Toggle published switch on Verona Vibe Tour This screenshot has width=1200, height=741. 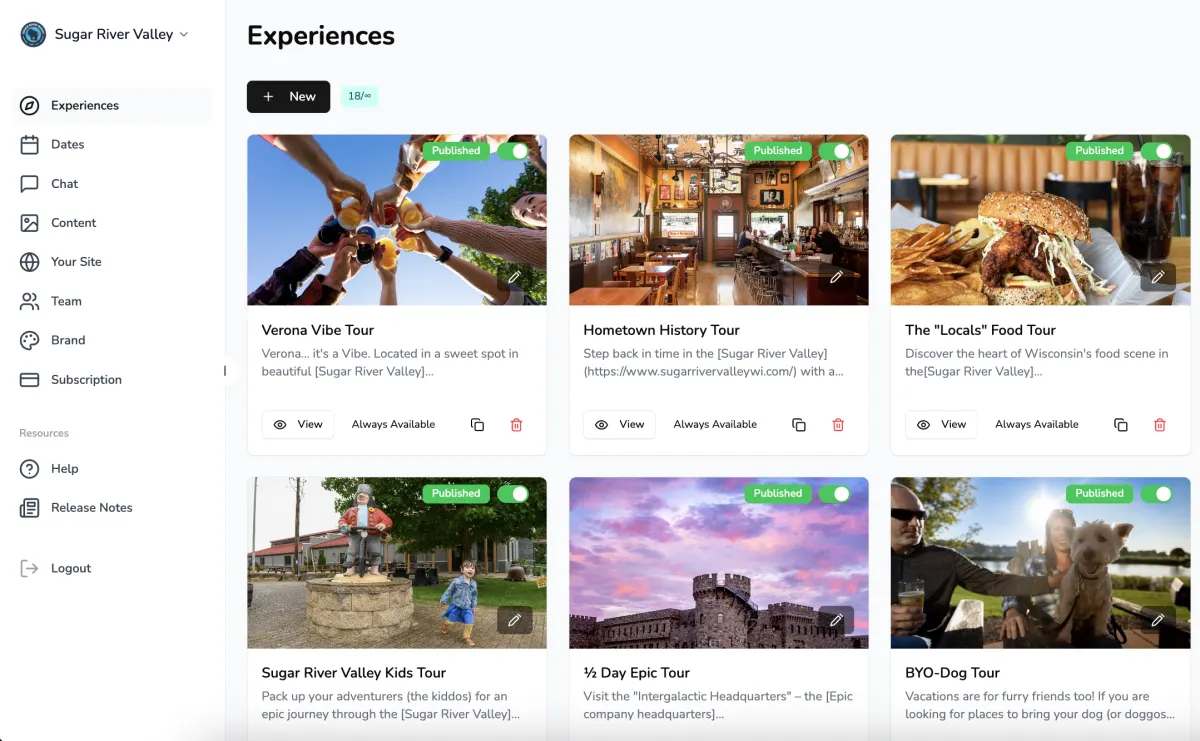pos(514,151)
